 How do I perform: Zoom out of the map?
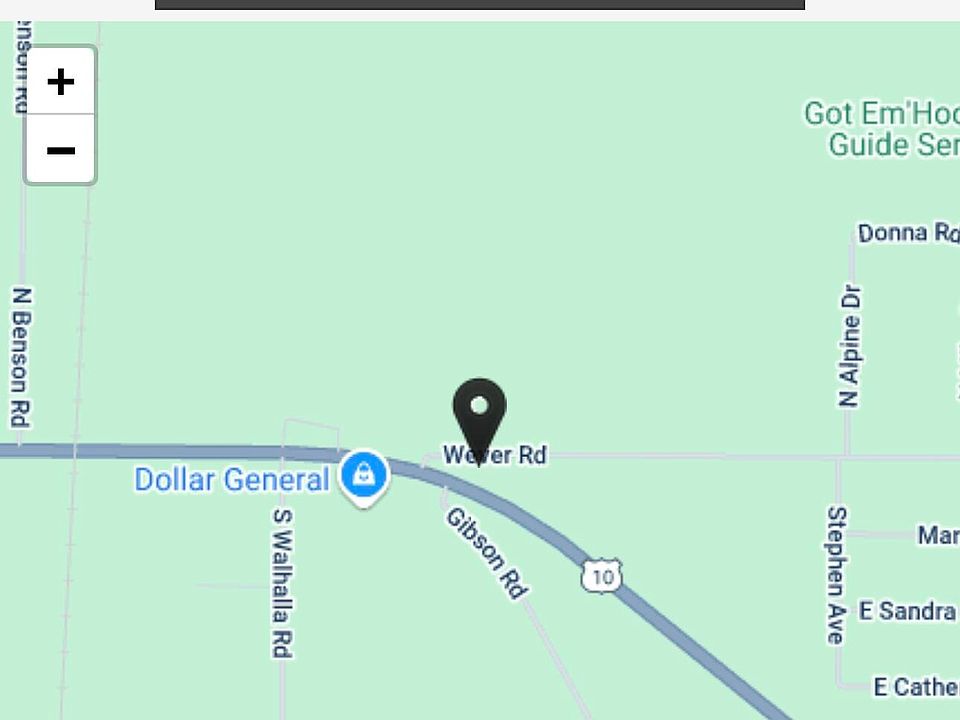[x=61, y=150]
